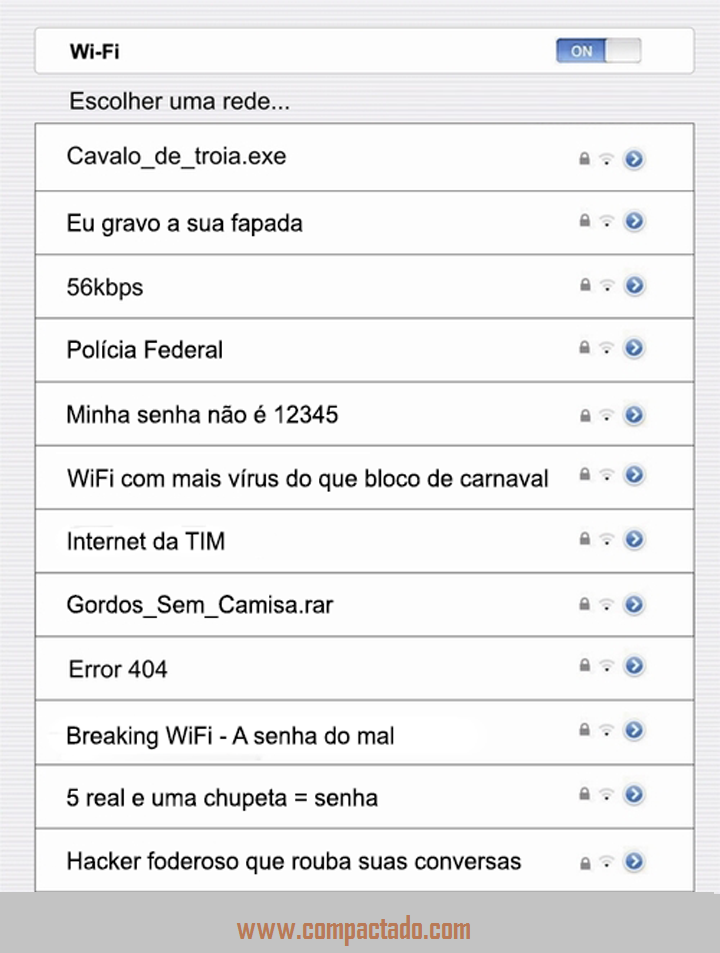This screenshot has height=953, width=720.
Task: Click the Wi-Fi signal icon for Internet da TIM
Action: tap(607, 540)
